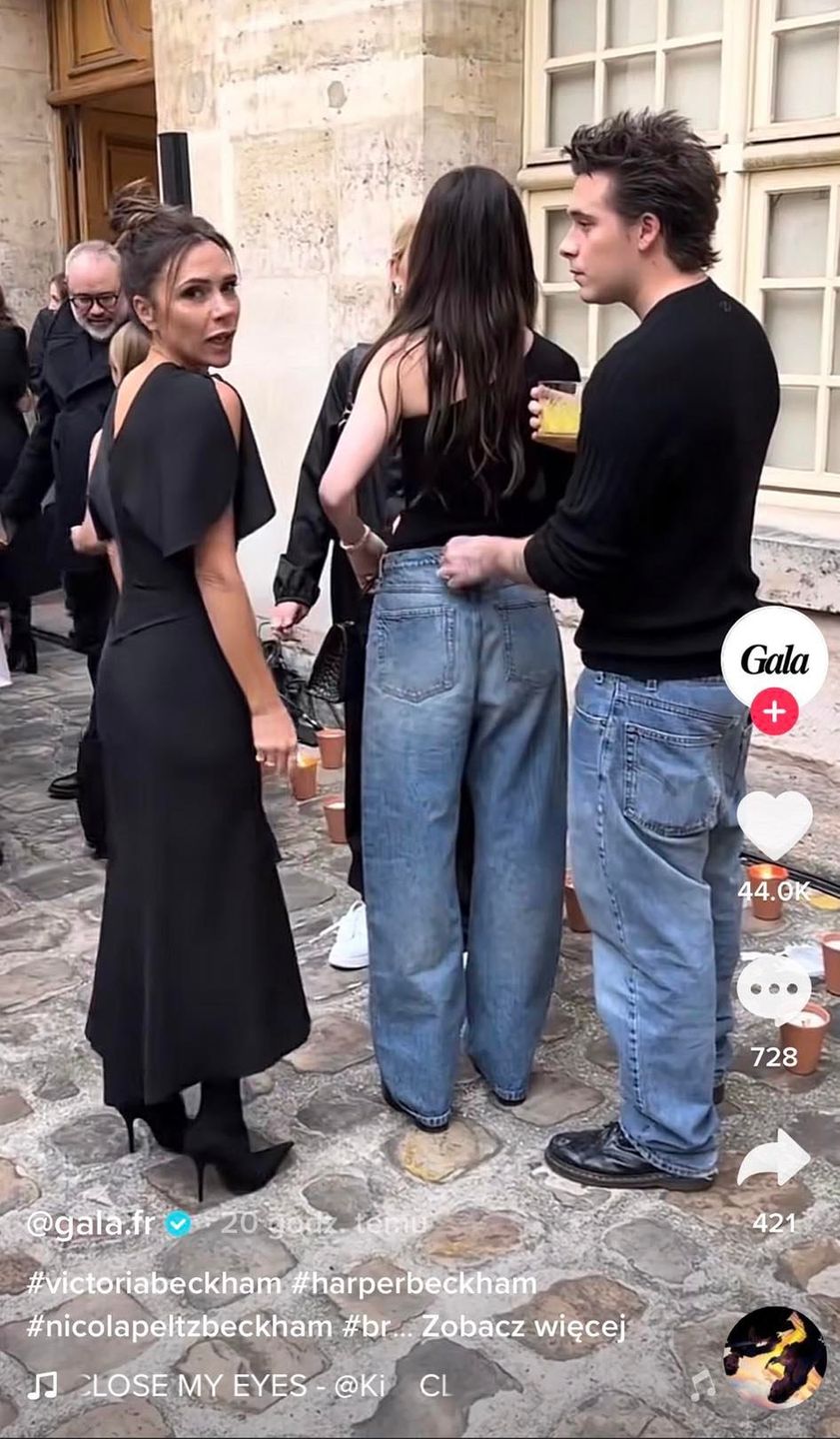The height and width of the screenshot is (1439, 840).
Task: Expand caption with Zobacz więcej
Action: pyautogui.click(x=523, y=1326)
